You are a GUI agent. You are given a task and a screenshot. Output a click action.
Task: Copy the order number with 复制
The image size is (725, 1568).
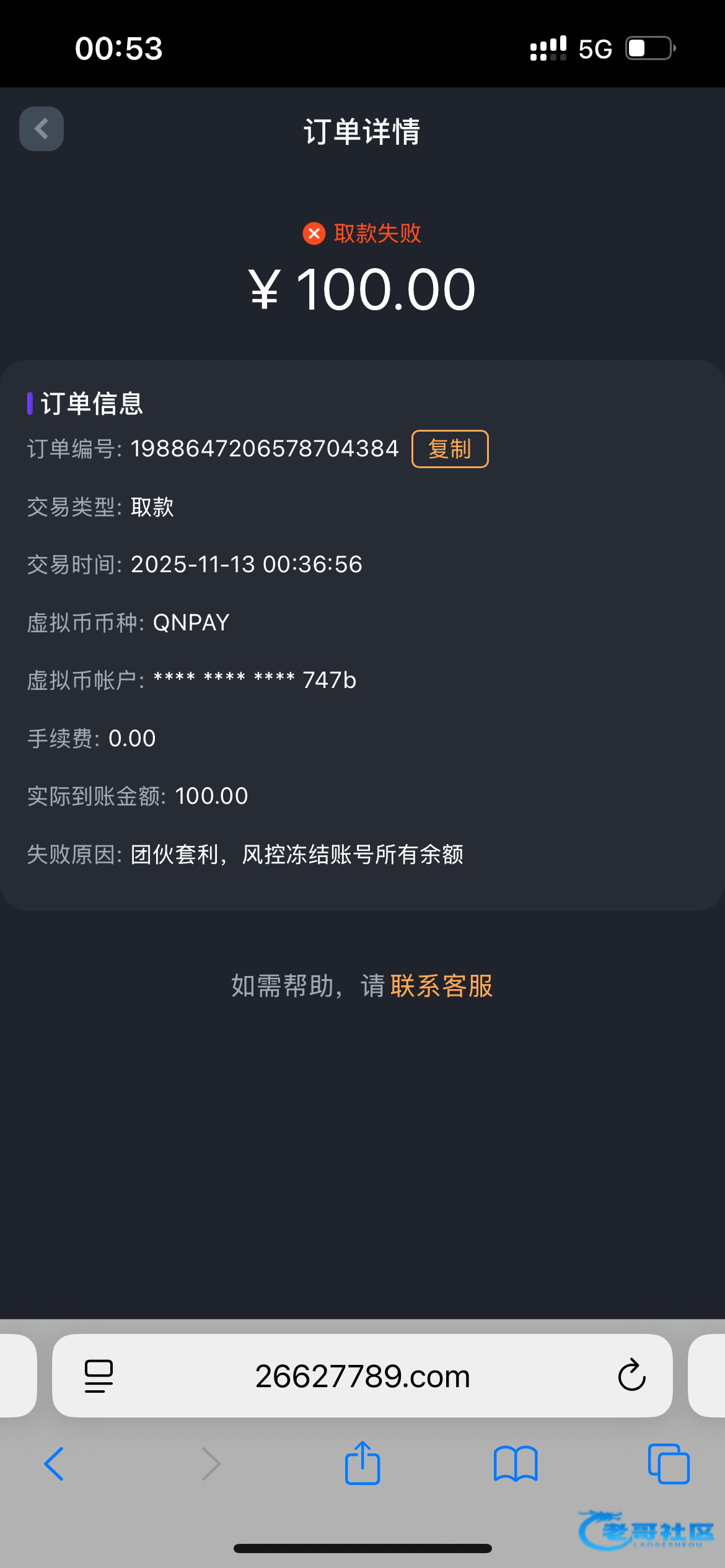tap(450, 449)
